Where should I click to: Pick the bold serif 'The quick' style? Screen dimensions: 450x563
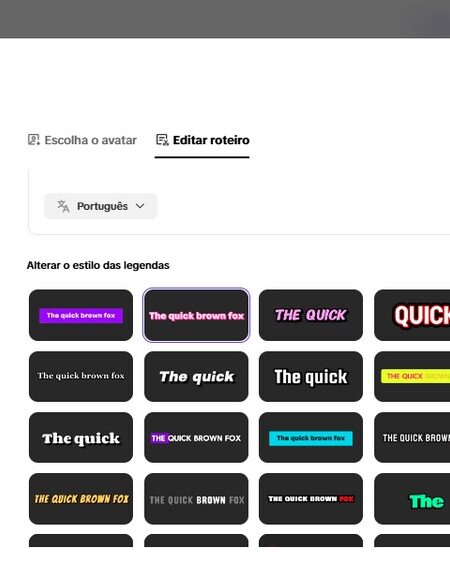coord(81,437)
